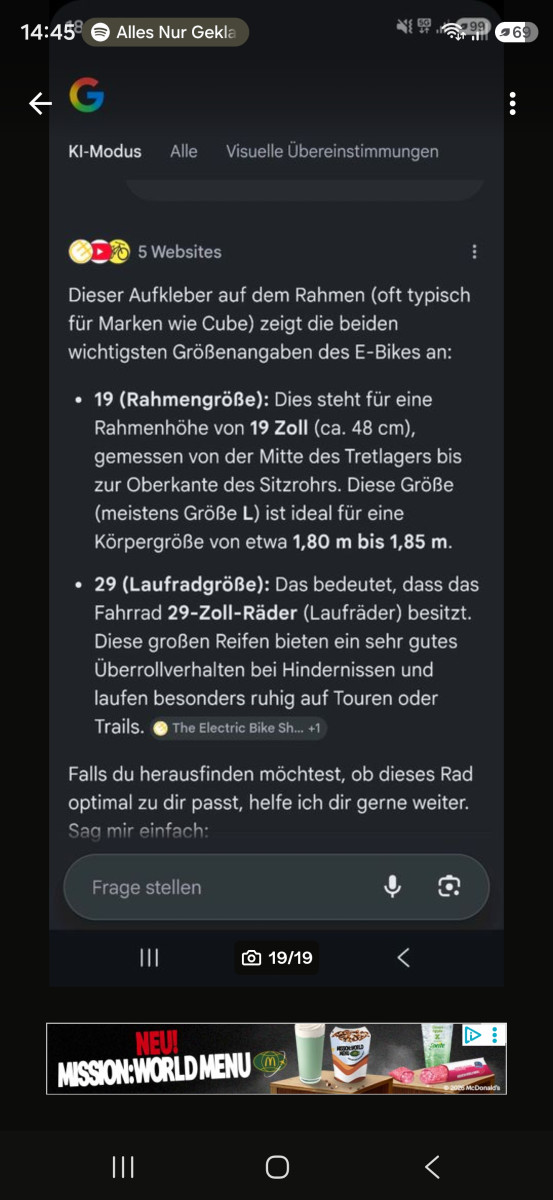Open recent apps from the navigation bar
The height and width of the screenshot is (1200, 553).
point(123,1167)
